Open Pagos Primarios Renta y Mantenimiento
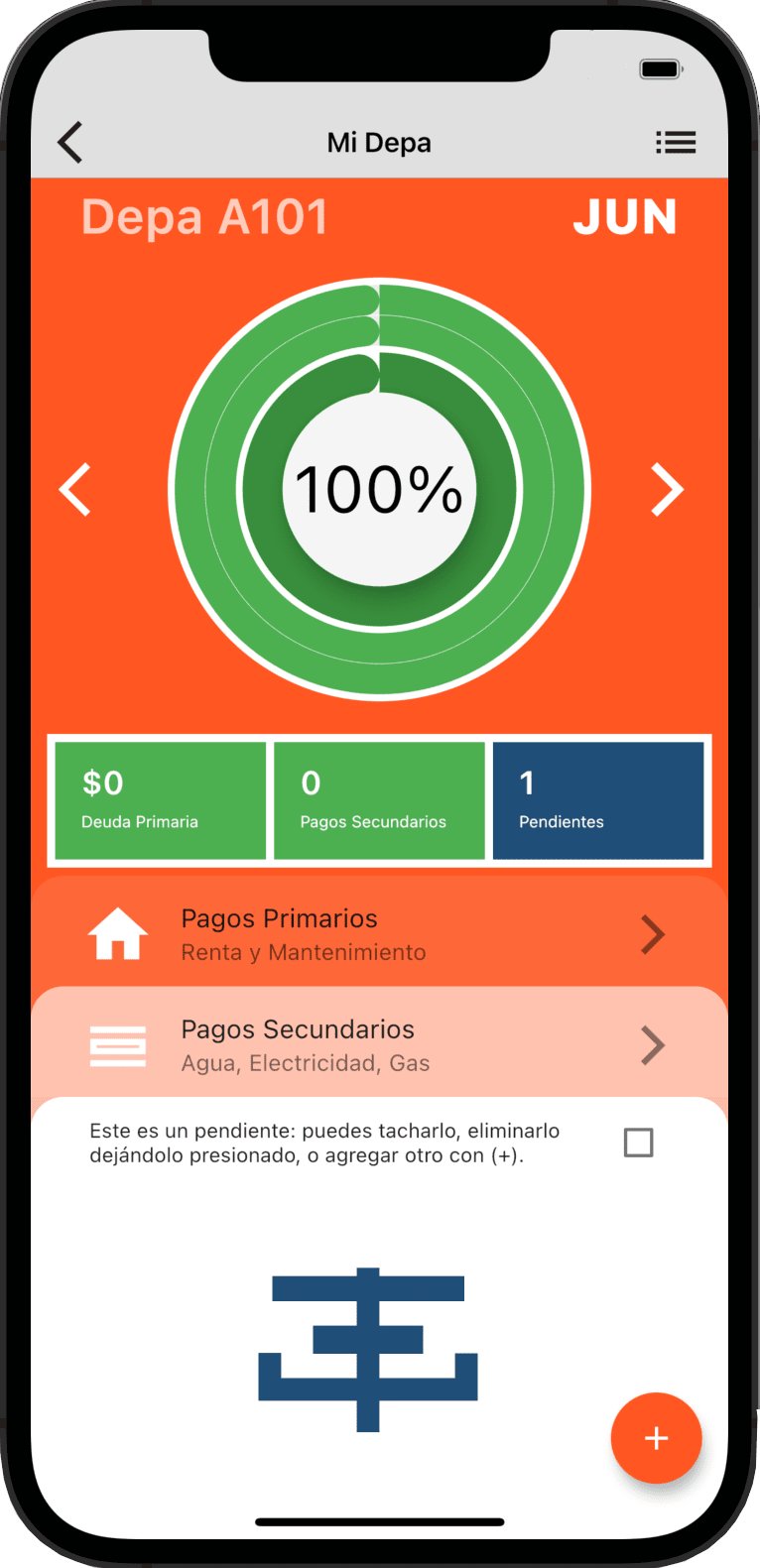The width and height of the screenshot is (760, 1568). [379, 933]
